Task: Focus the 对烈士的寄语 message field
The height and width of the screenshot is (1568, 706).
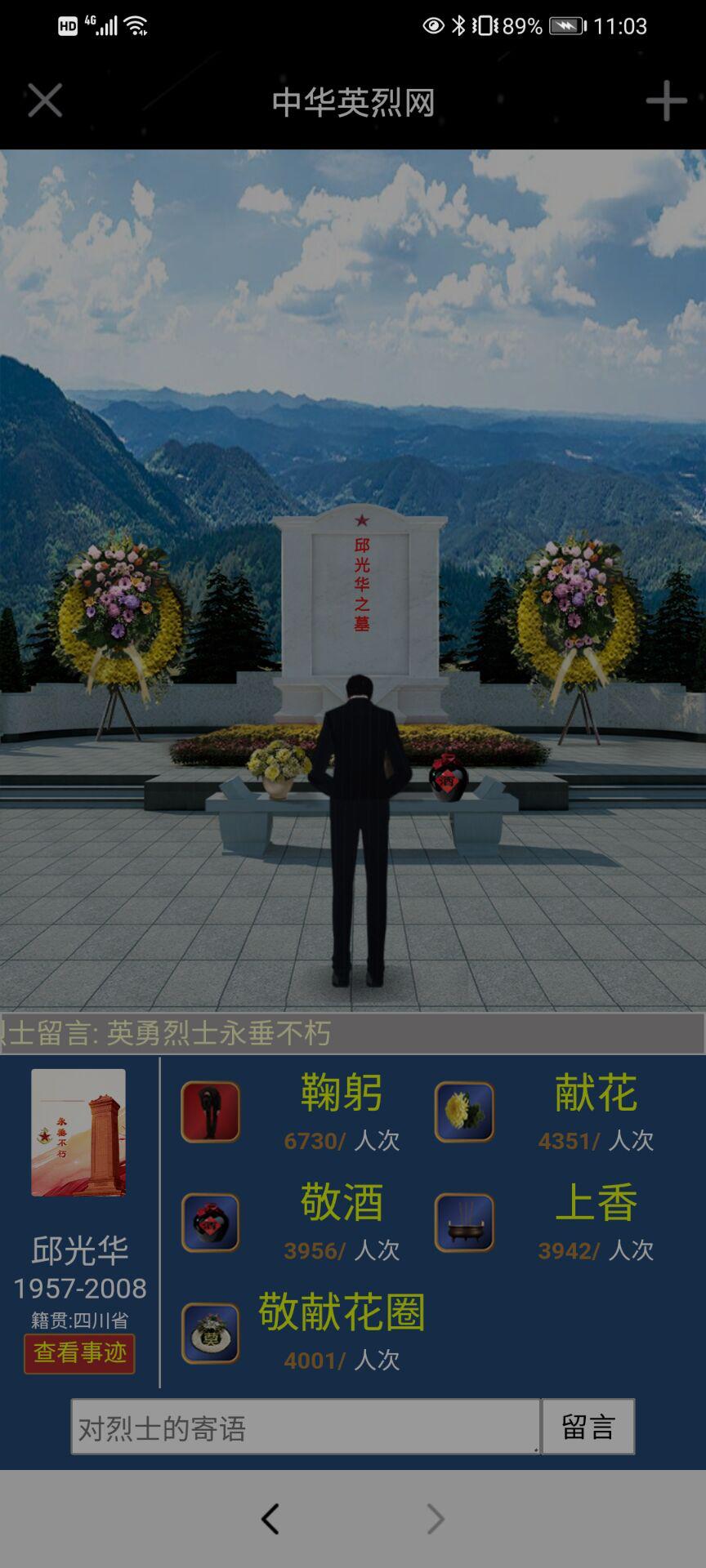Action: pyautogui.click(x=305, y=1427)
